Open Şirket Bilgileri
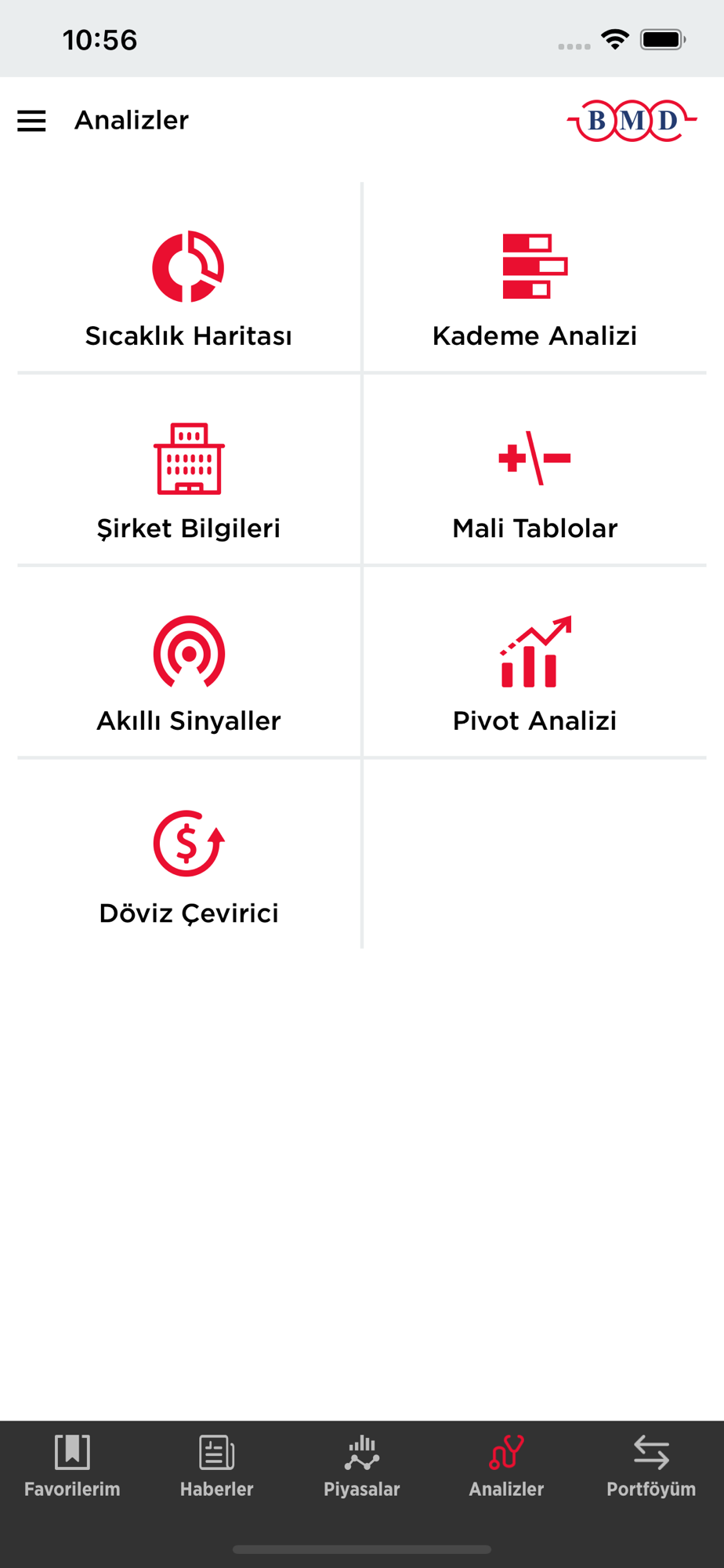The image size is (724, 1568). 189,470
